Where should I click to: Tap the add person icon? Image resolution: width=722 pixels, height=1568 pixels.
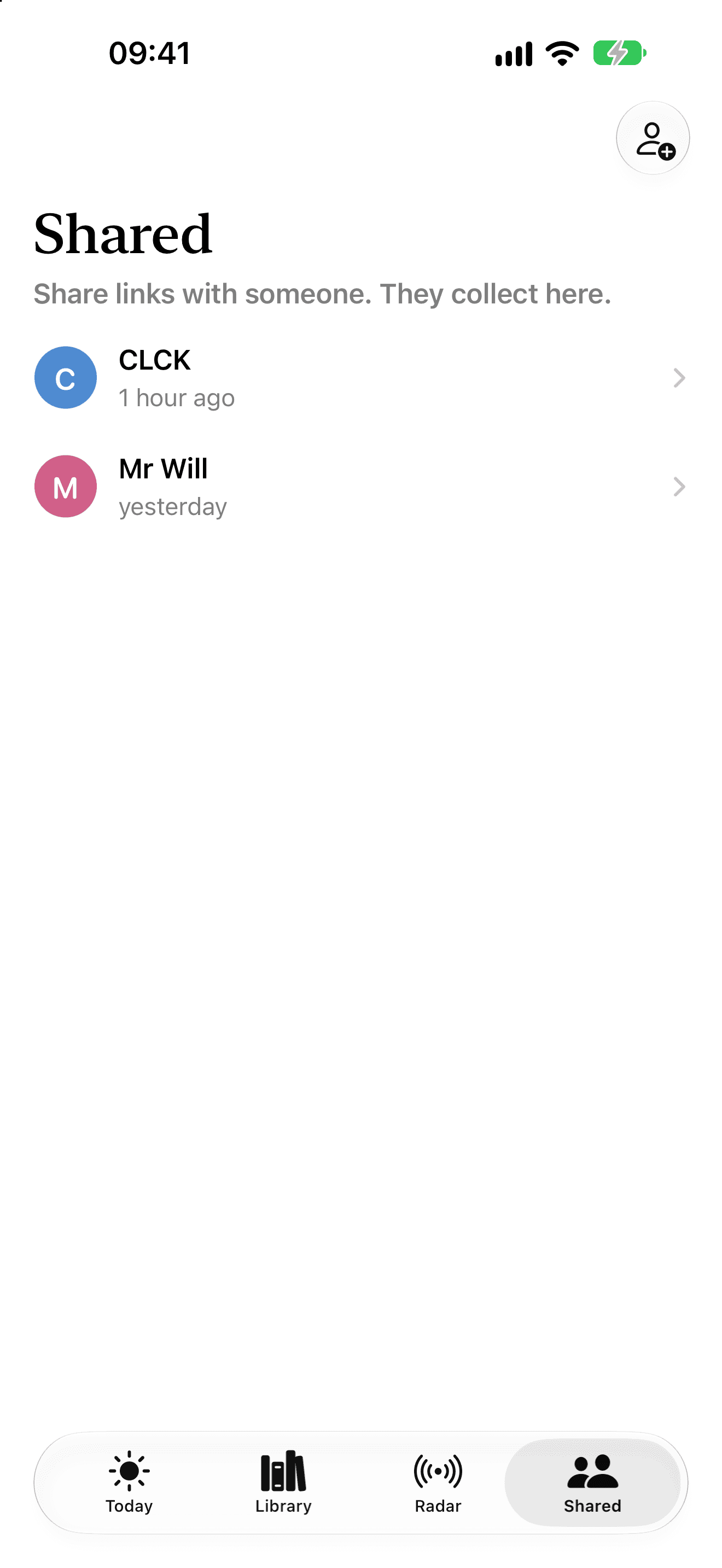tap(652, 138)
